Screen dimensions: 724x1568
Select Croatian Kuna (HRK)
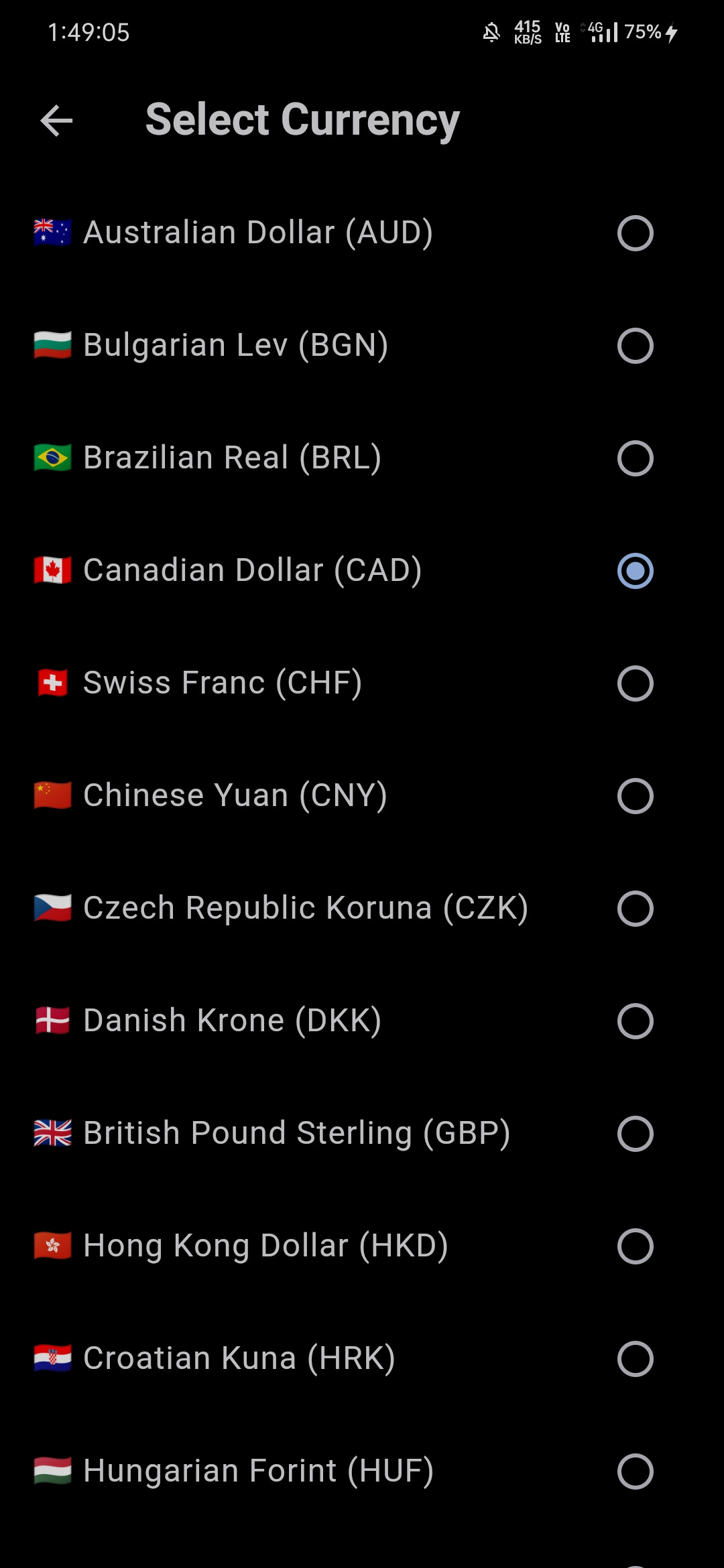pyautogui.click(x=362, y=1359)
